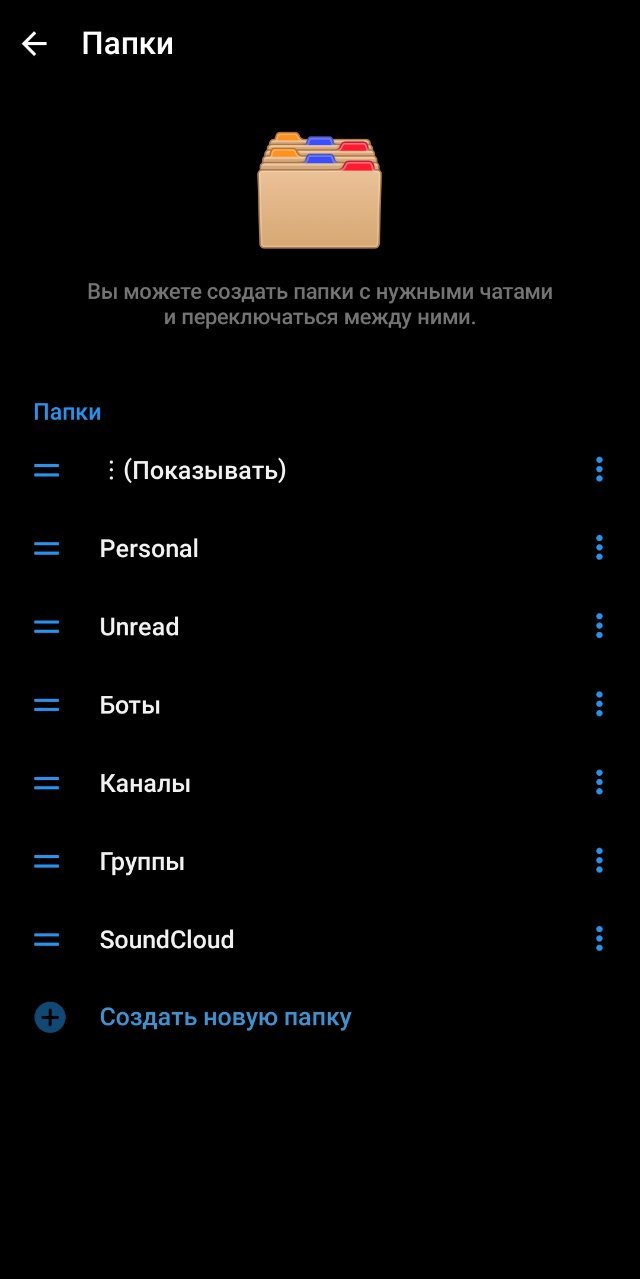Open three-dot menu for Personal folder
The width and height of the screenshot is (640, 1279).
click(599, 547)
